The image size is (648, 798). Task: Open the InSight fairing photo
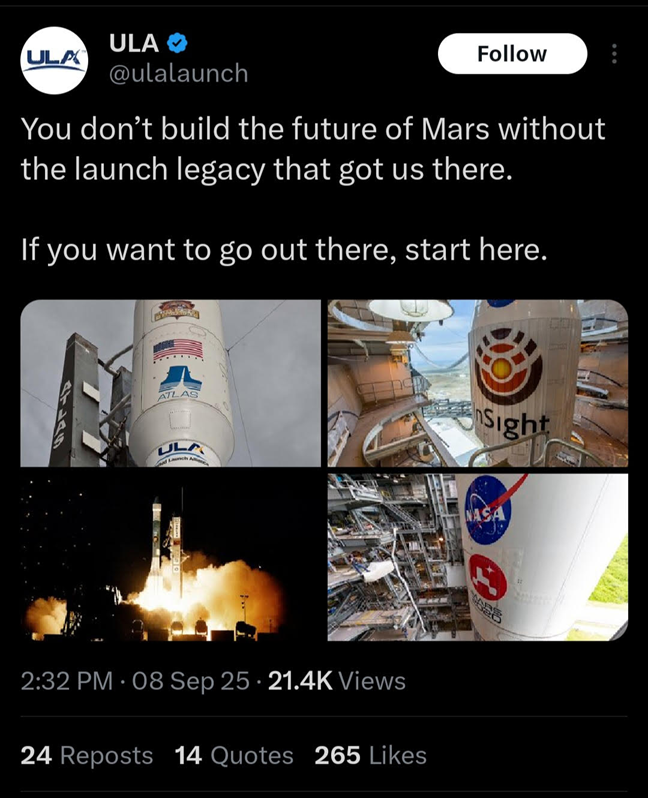point(477,383)
